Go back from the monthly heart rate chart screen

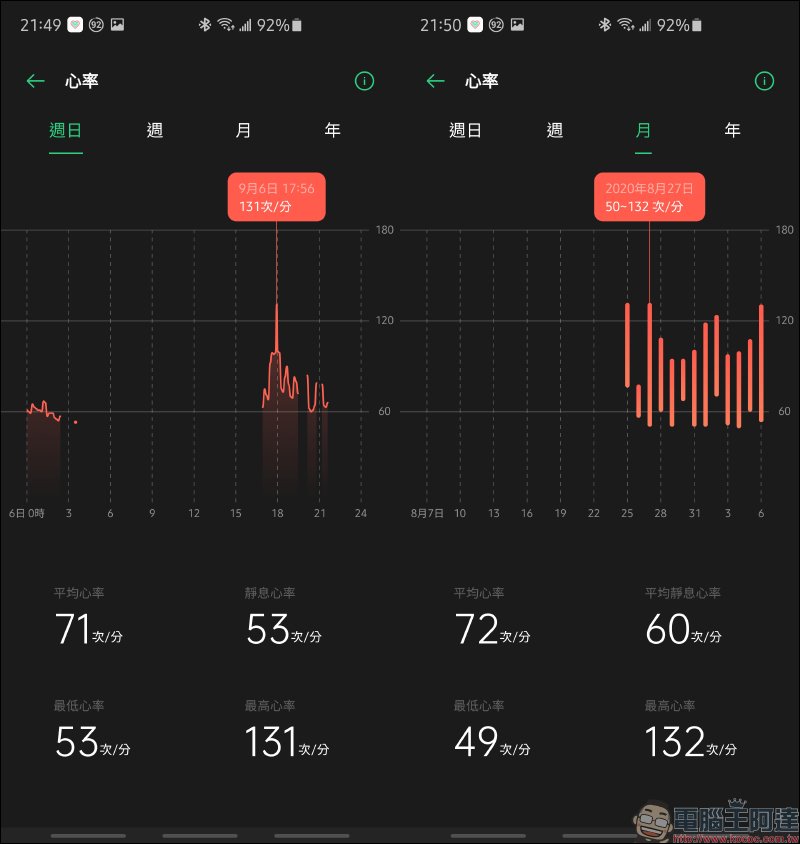435,81
